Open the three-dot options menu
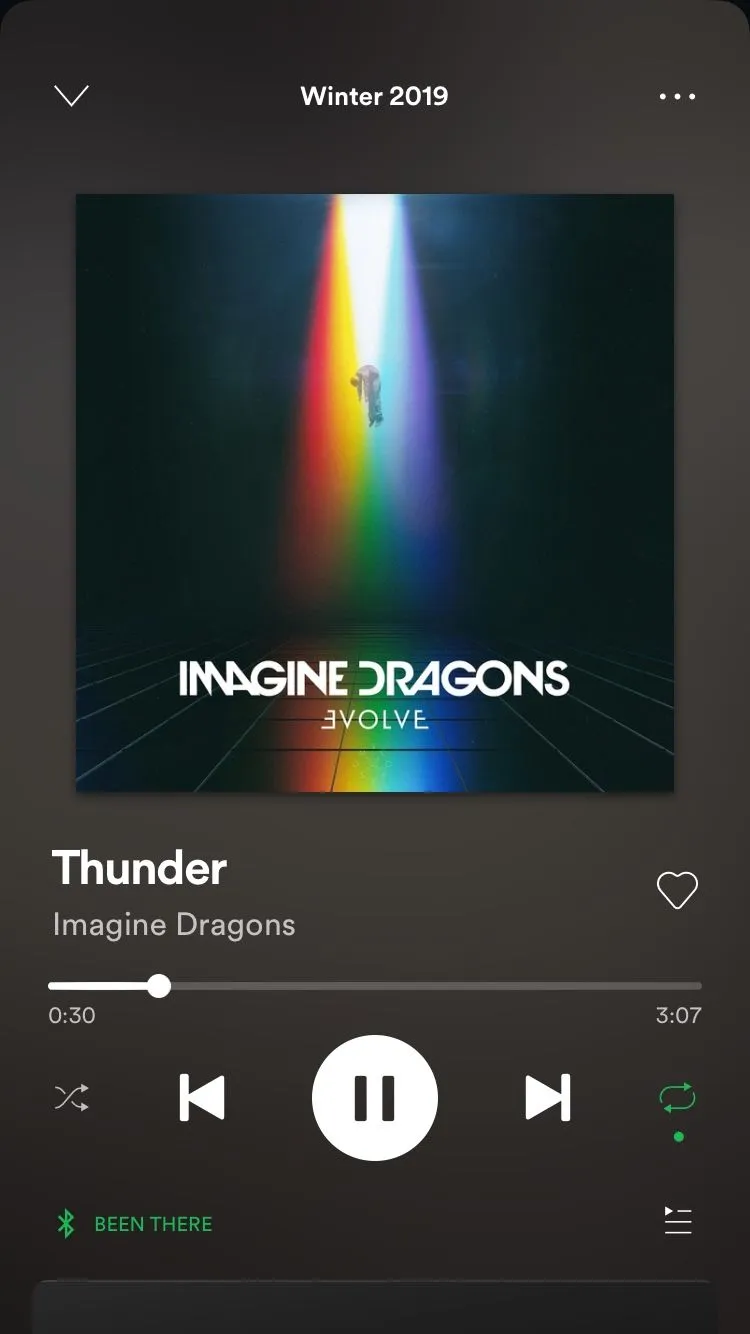Viewport: 750px width, 1334px height. point(677,97)
